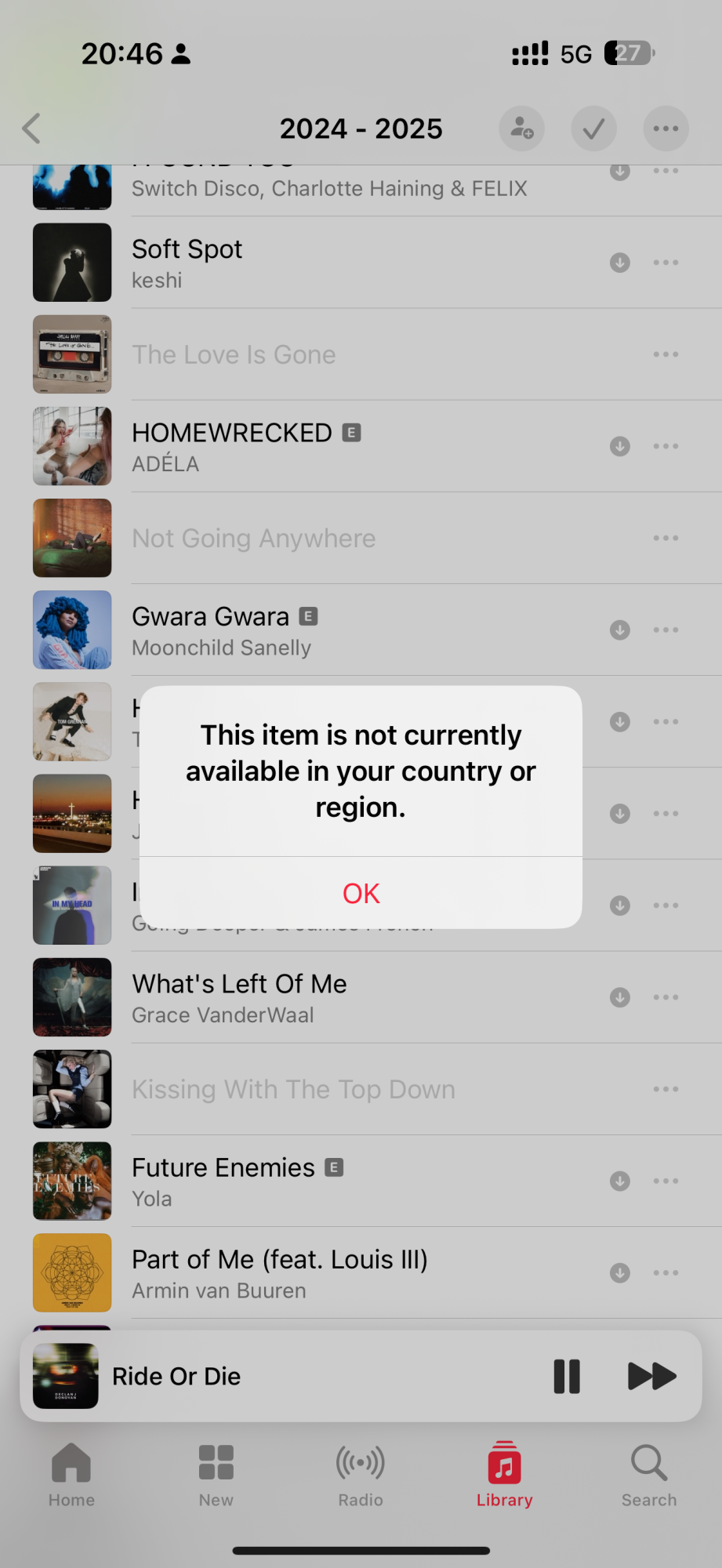Open the Search tab
This screenshot has height=1568, width=722.
pyautogui.click(x=648, y=1475)
